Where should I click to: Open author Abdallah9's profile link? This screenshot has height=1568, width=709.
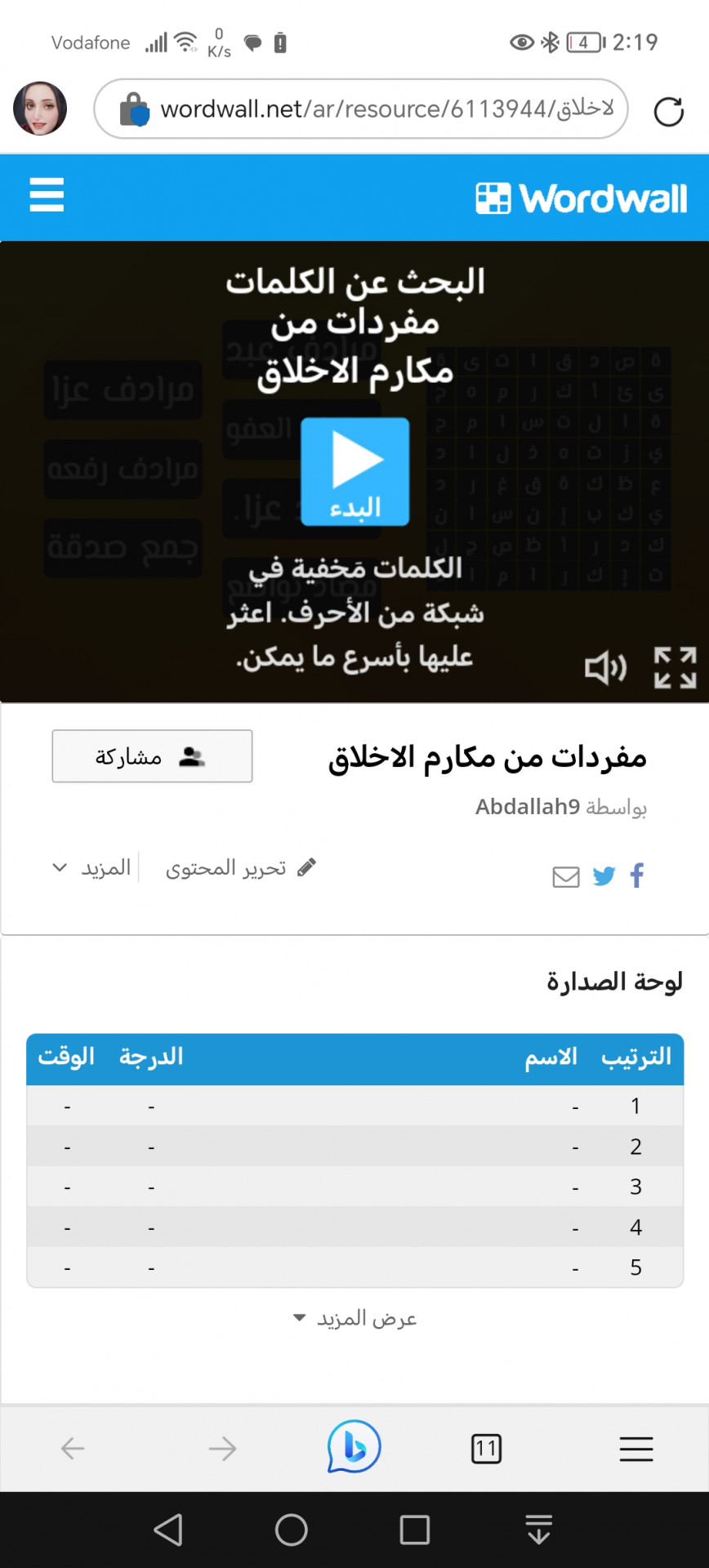528,807
